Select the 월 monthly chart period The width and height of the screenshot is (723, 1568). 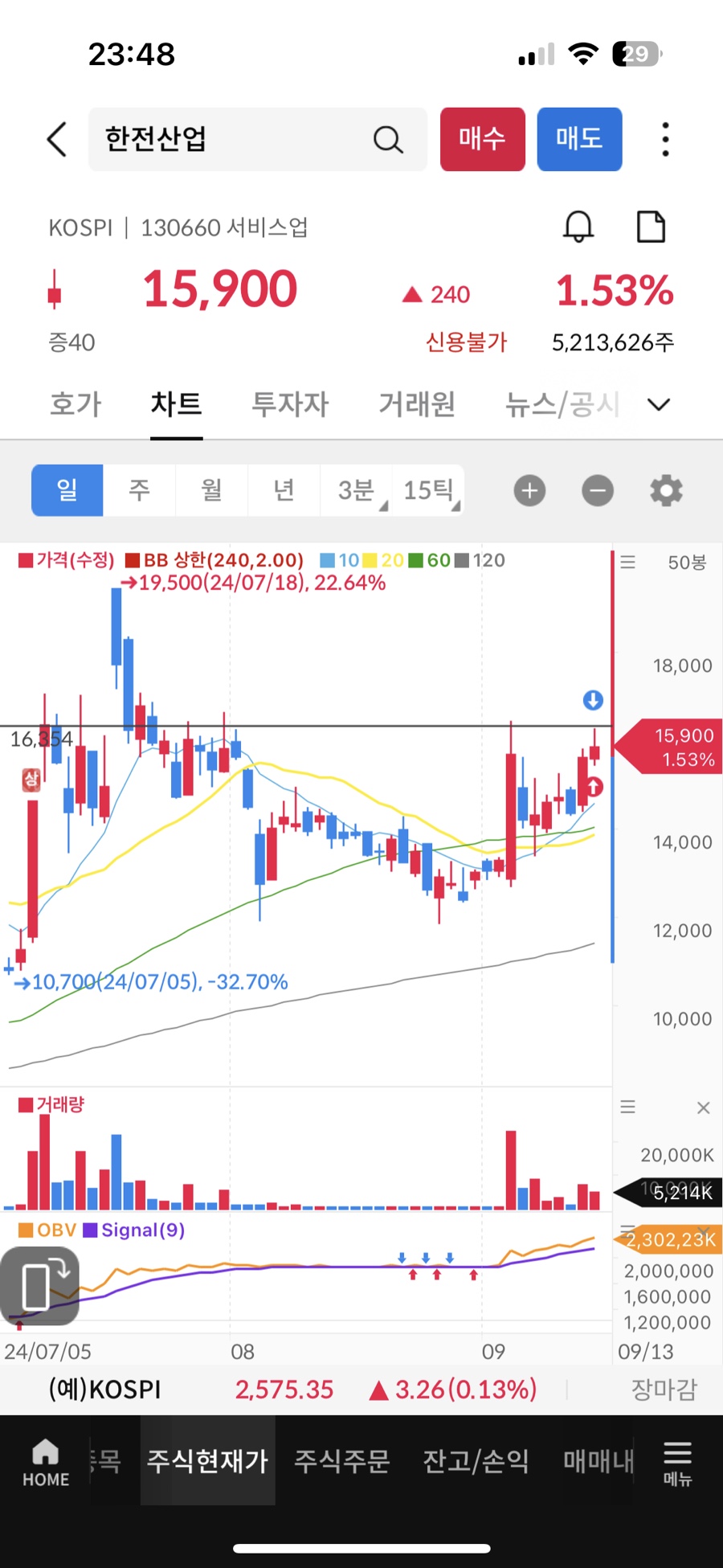coord(211,489)
